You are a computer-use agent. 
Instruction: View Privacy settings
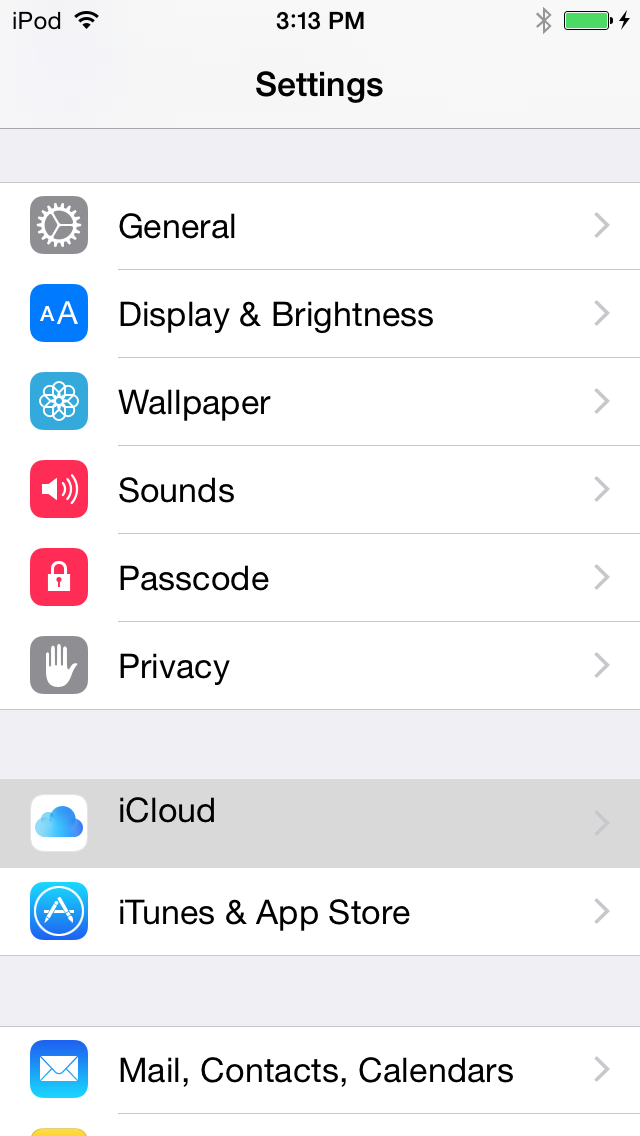pyautogui.click(x=320, y=666)
